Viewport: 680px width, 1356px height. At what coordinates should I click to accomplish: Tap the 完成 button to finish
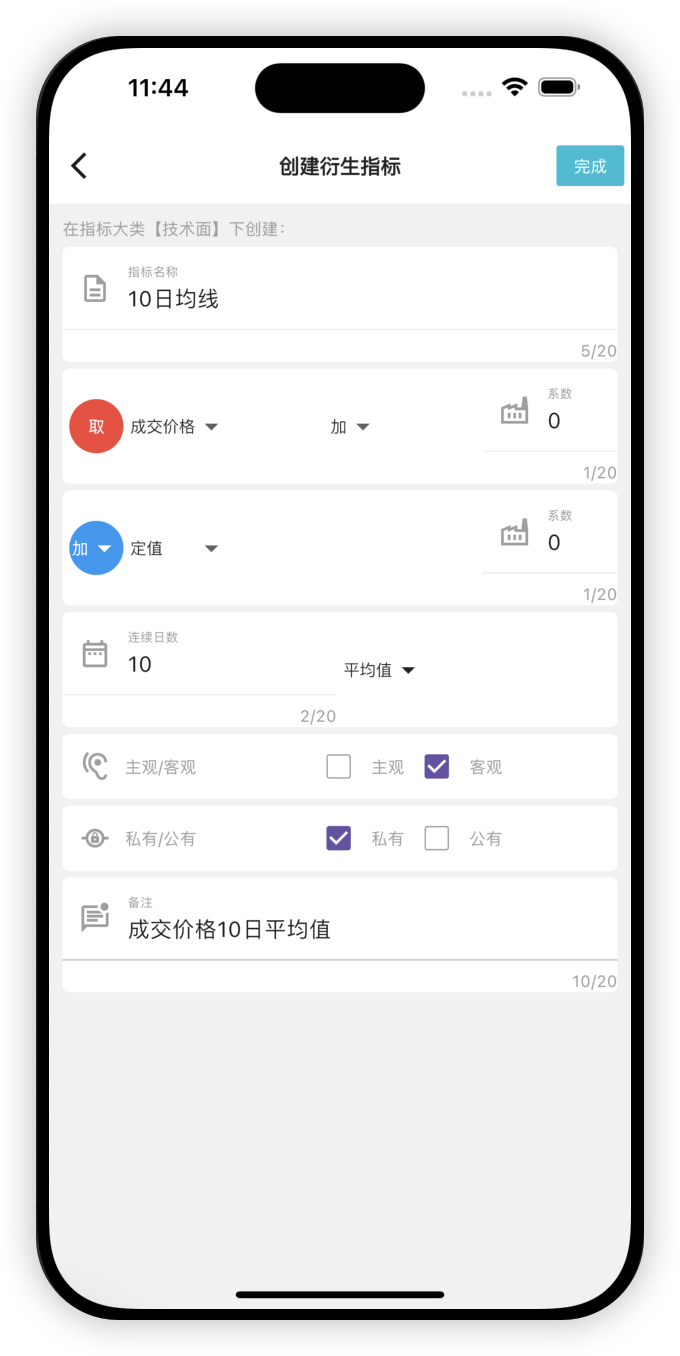590,166
